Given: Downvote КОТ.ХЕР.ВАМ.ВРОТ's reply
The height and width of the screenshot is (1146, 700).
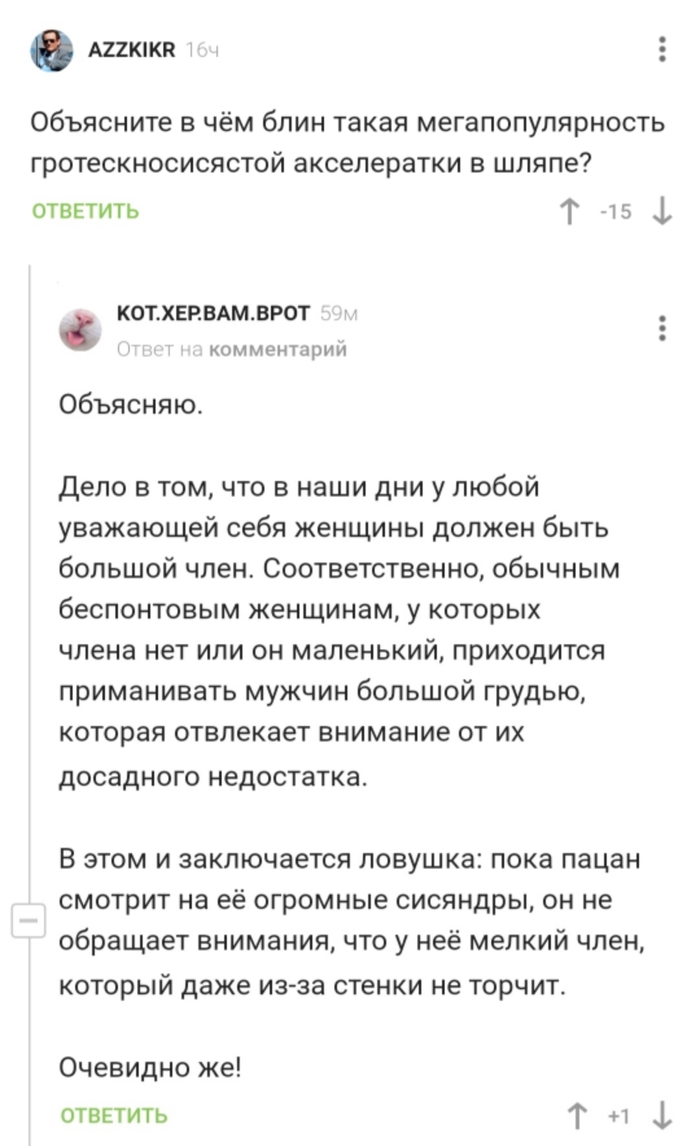Looking at the screenshot, I should (661, 1115).
